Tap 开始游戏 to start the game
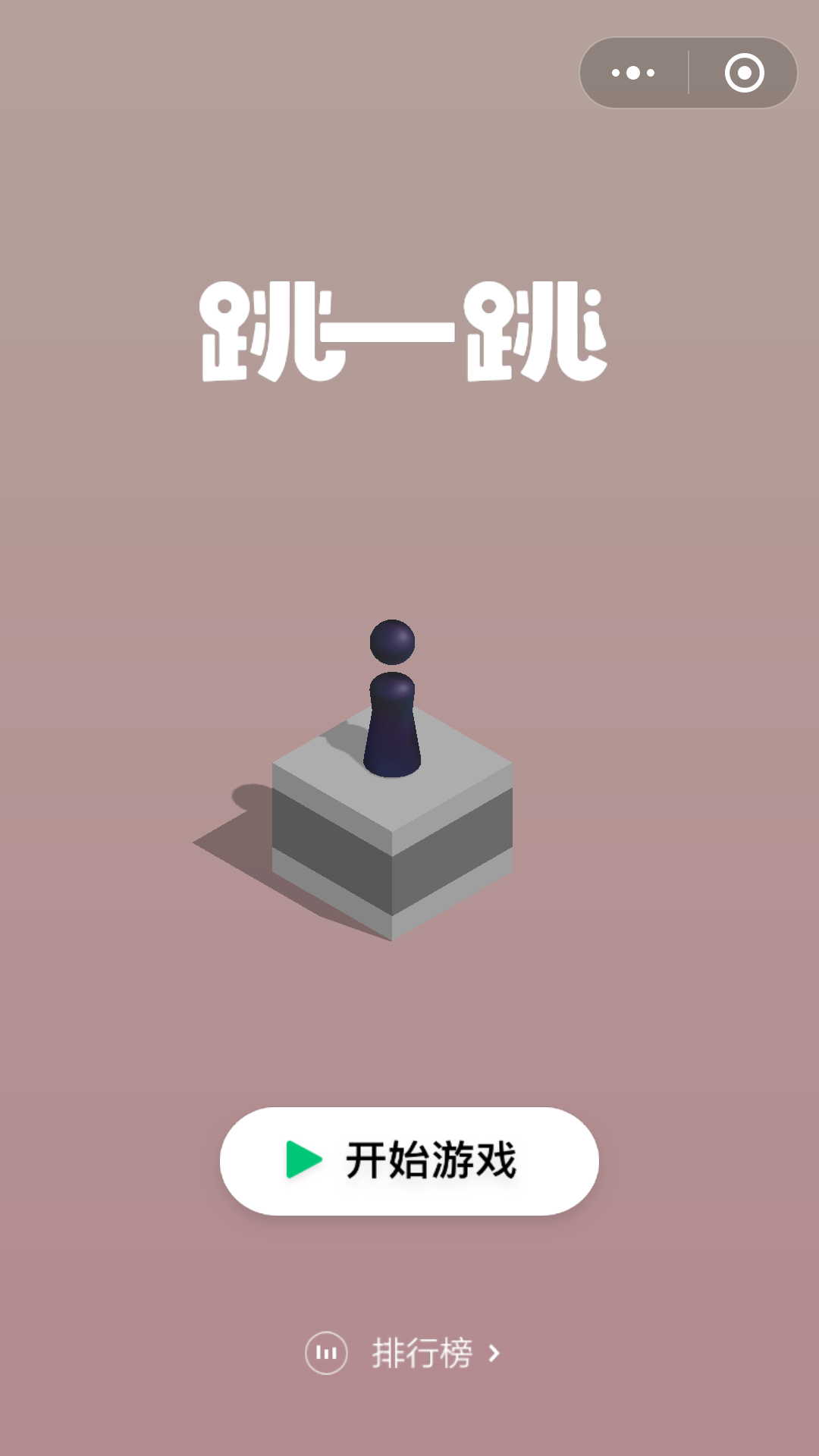 (x=409, y=1161)
